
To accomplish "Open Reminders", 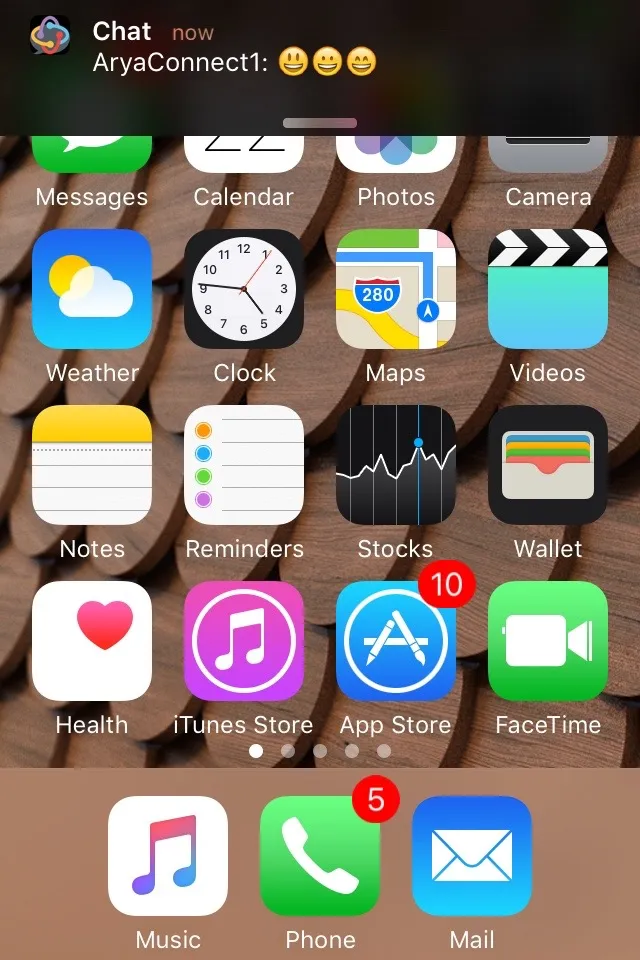I will [244, 465].
